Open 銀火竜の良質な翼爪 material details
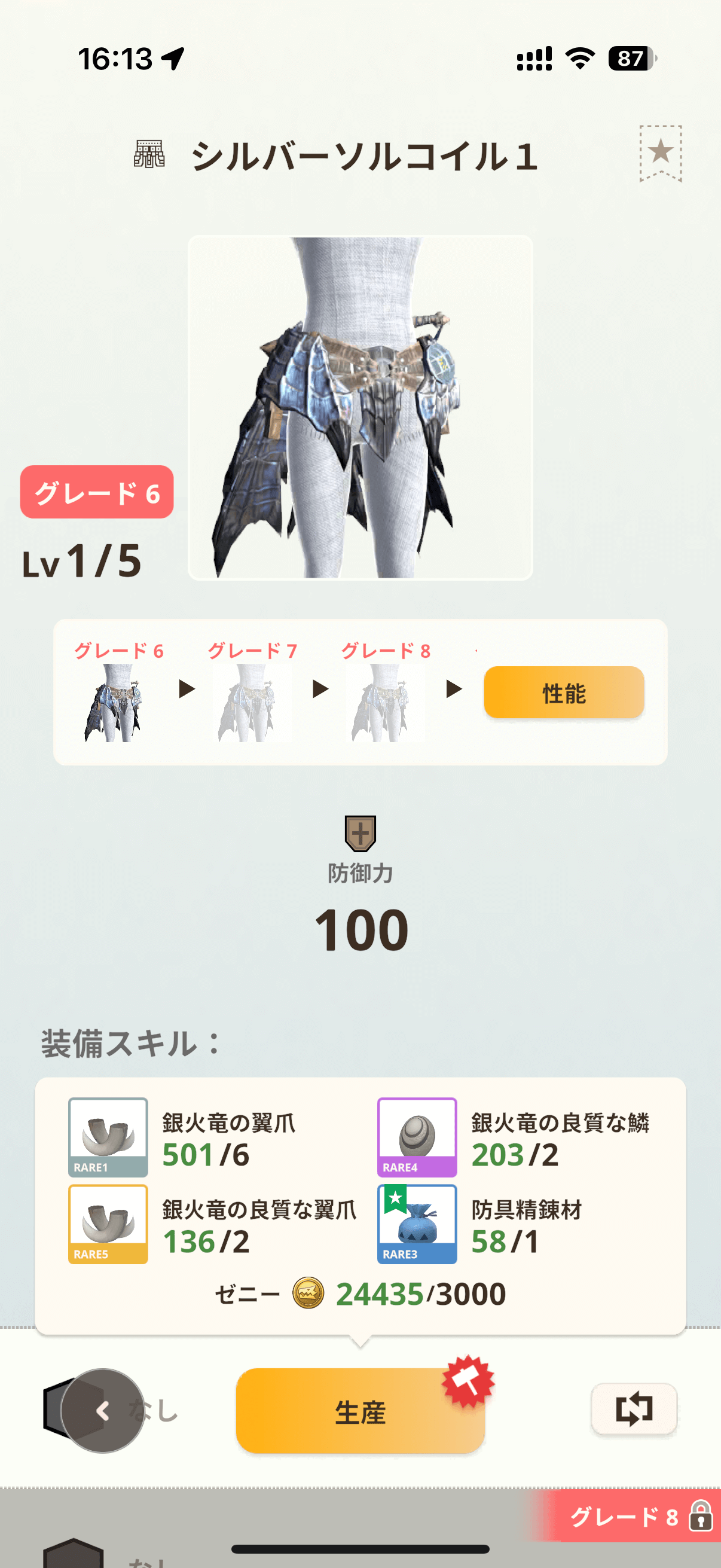The width and height of the screenshot is (721, 1568). tap(108, 1224)
